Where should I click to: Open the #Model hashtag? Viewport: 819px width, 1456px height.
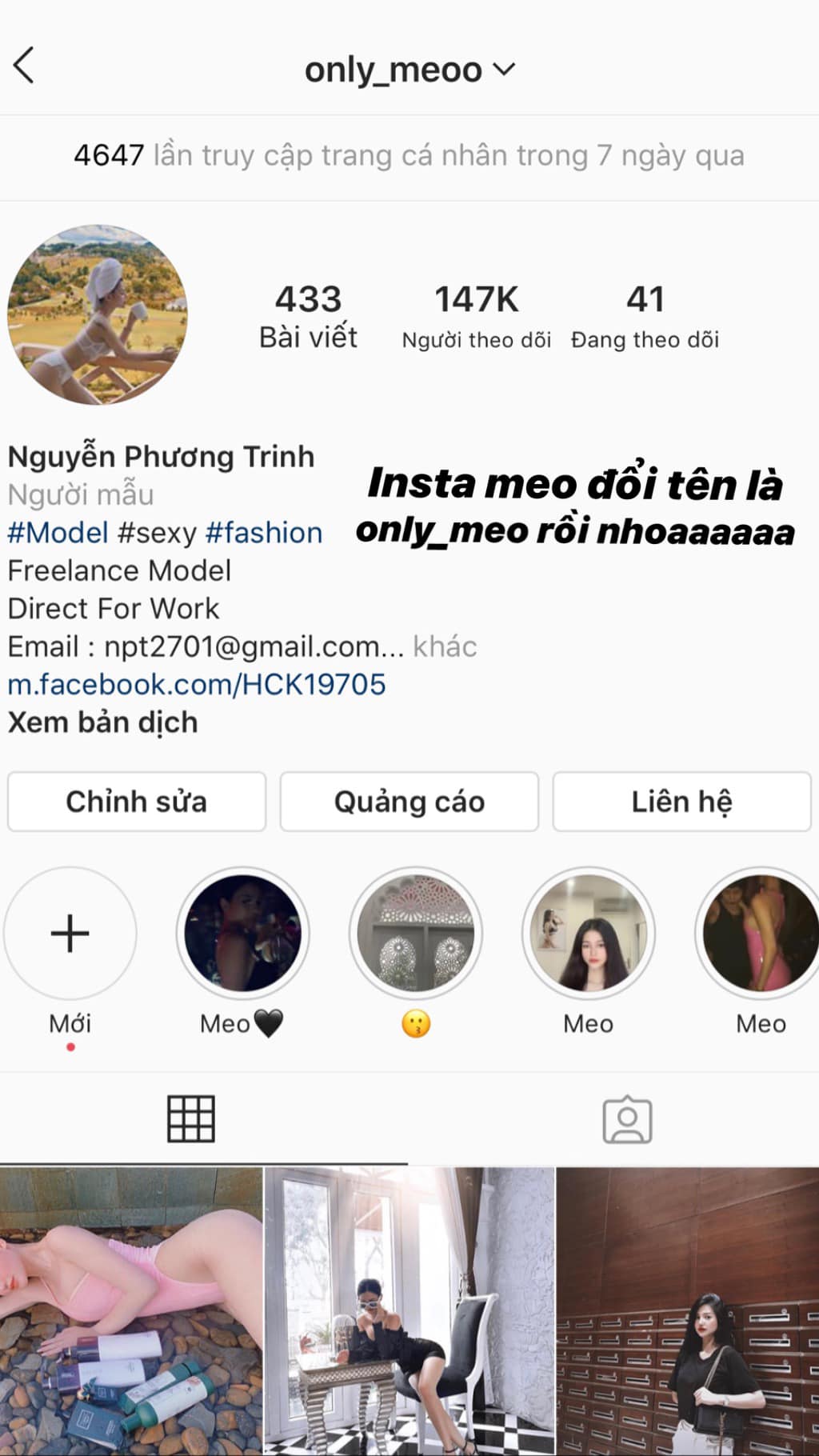(x=58, y=533)
